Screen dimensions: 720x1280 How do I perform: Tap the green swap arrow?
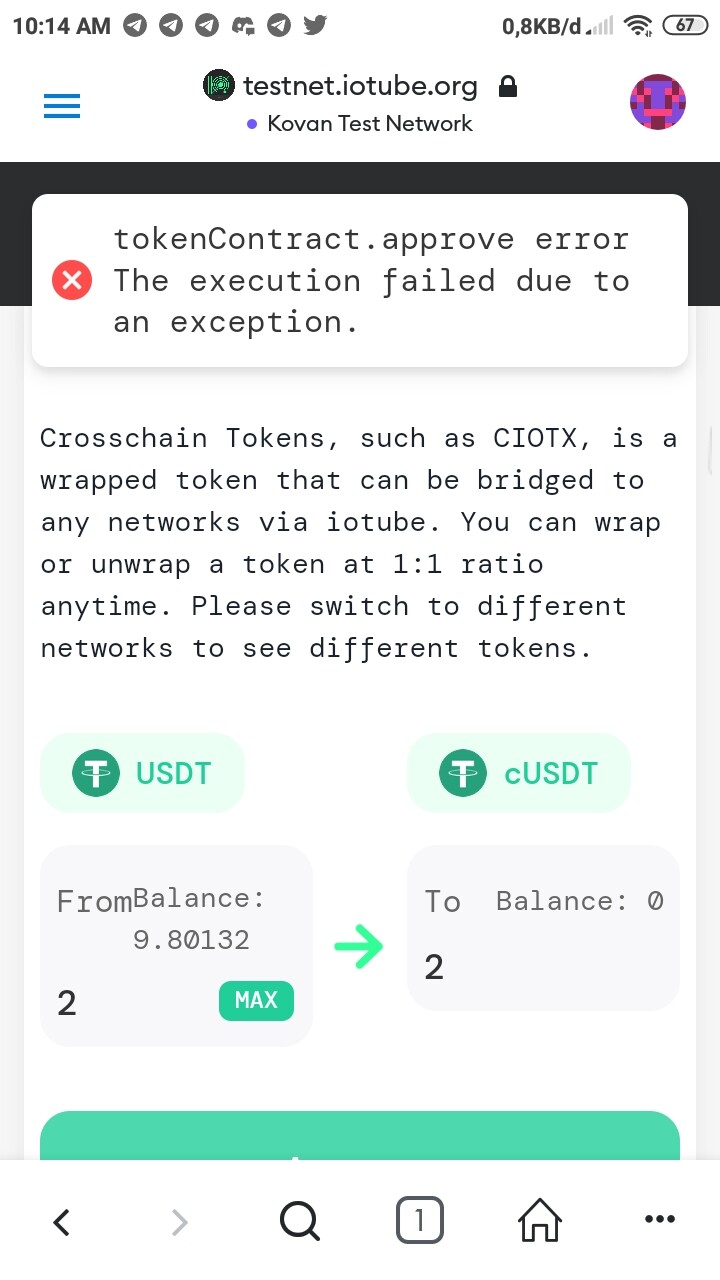tap(358, 946)
